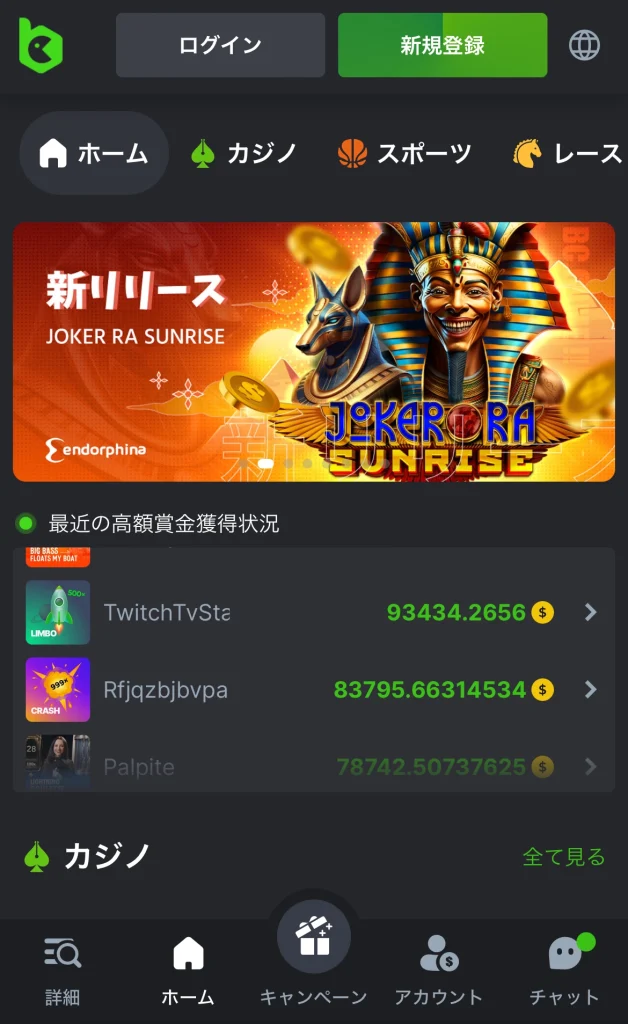Viewport: 628px width, 1024px height.
Task: Open the language globe icon
Action: click(x=584, y=45)
